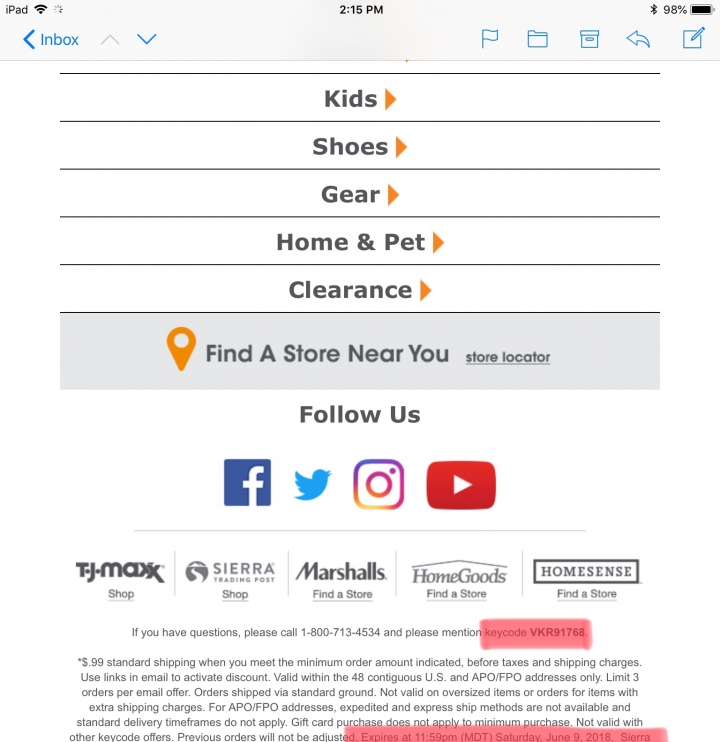
Task: Open the Kids category
Action: coord(360,98)
